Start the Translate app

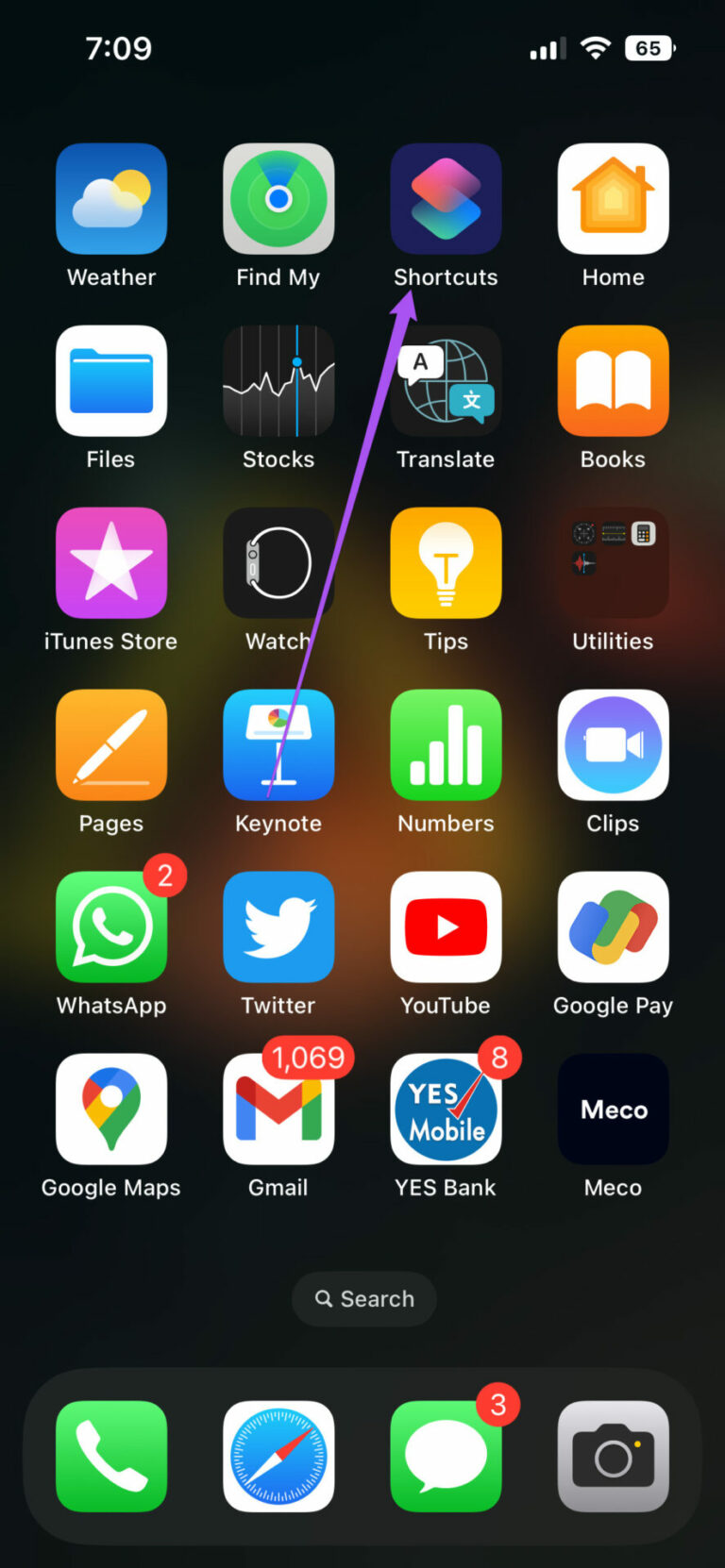tap(446, 381)
